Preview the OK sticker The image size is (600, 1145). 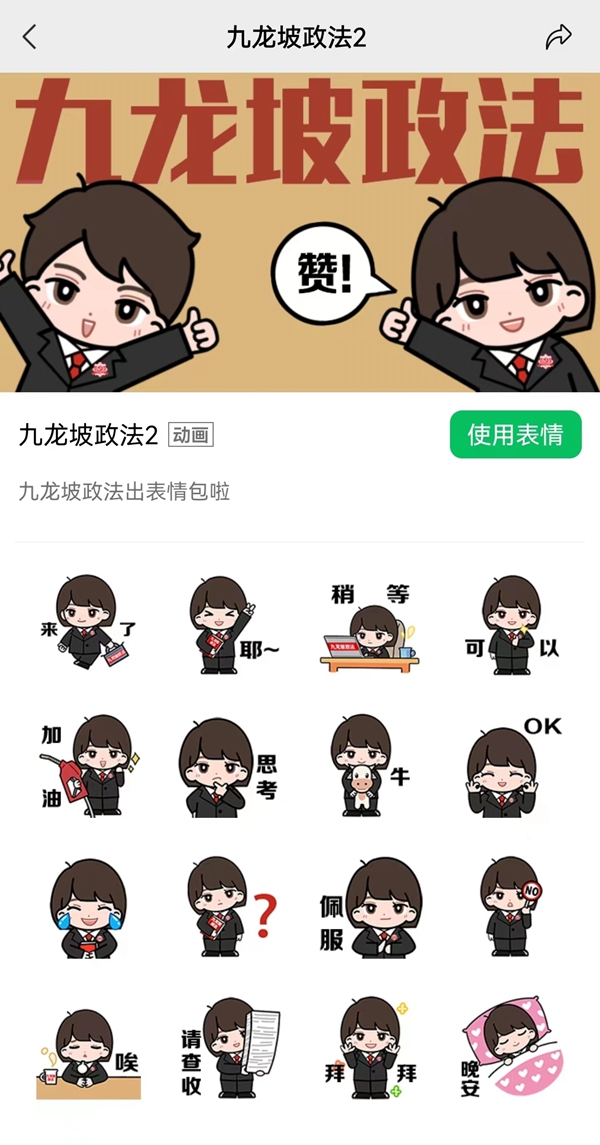[x=512, y=766]
